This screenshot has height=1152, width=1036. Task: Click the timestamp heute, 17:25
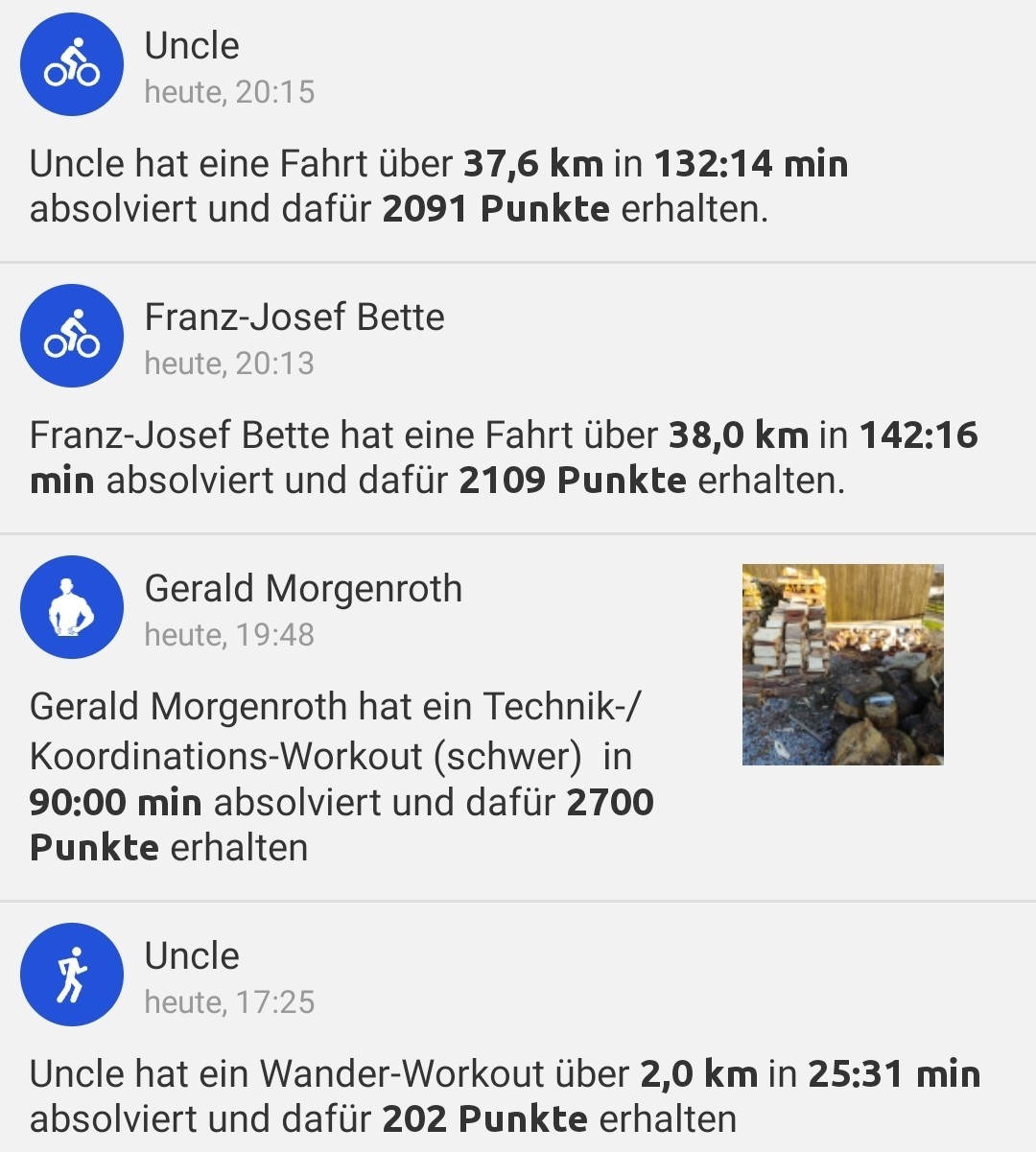click(x=228, y=1002)
